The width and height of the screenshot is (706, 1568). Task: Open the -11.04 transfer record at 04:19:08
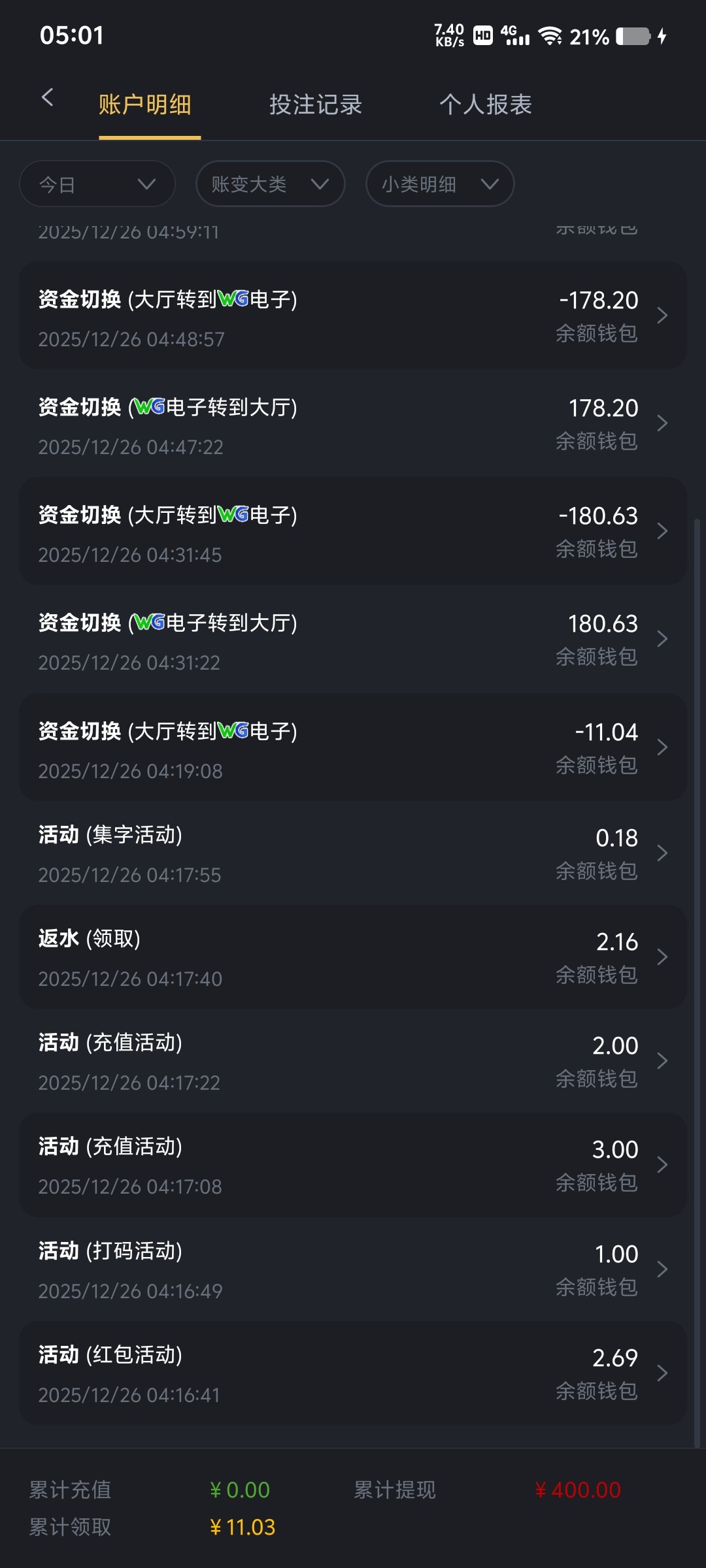[x=353, y=747]
